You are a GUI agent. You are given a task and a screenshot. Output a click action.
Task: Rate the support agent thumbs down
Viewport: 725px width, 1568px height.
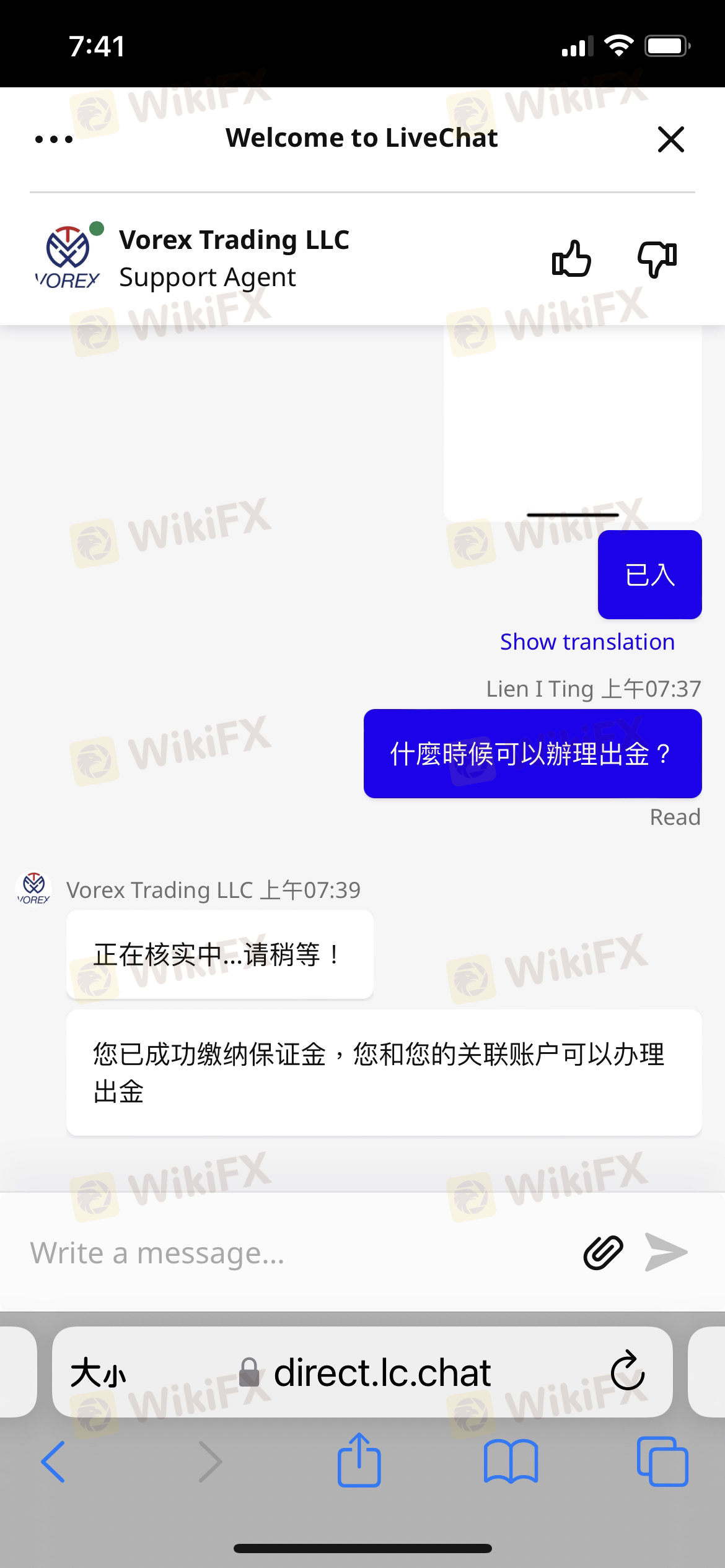(657, 258)
